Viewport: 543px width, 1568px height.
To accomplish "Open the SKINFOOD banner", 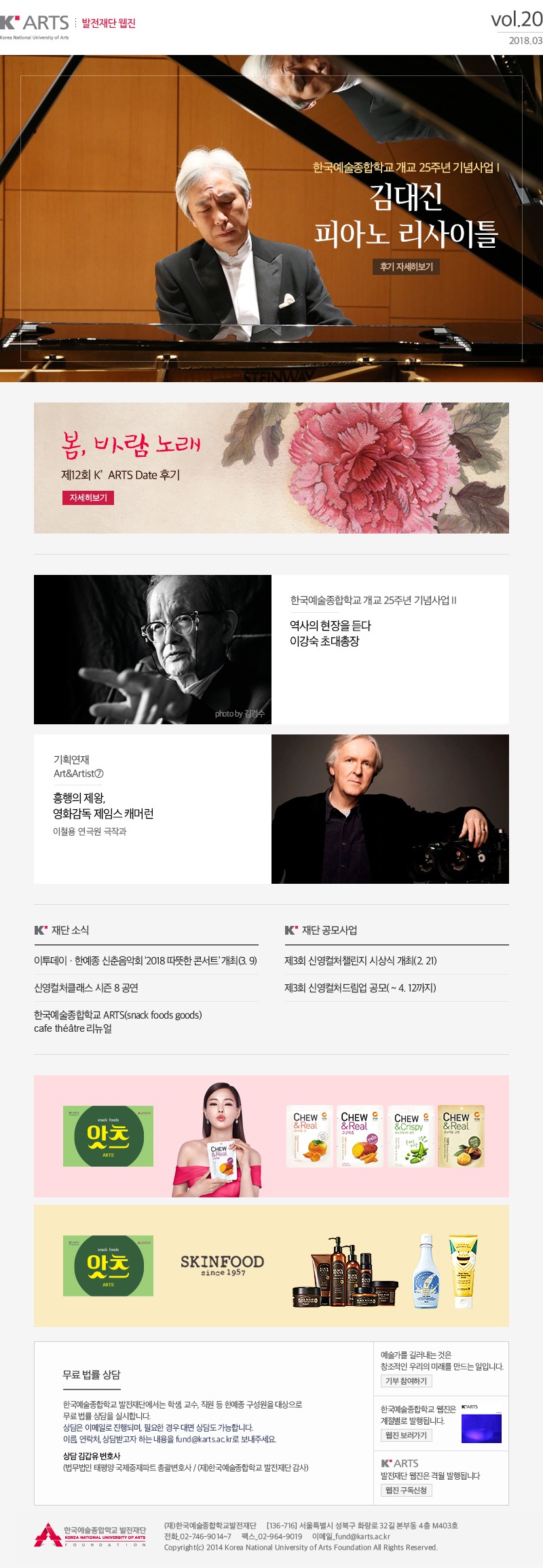I will (271, 1265).
